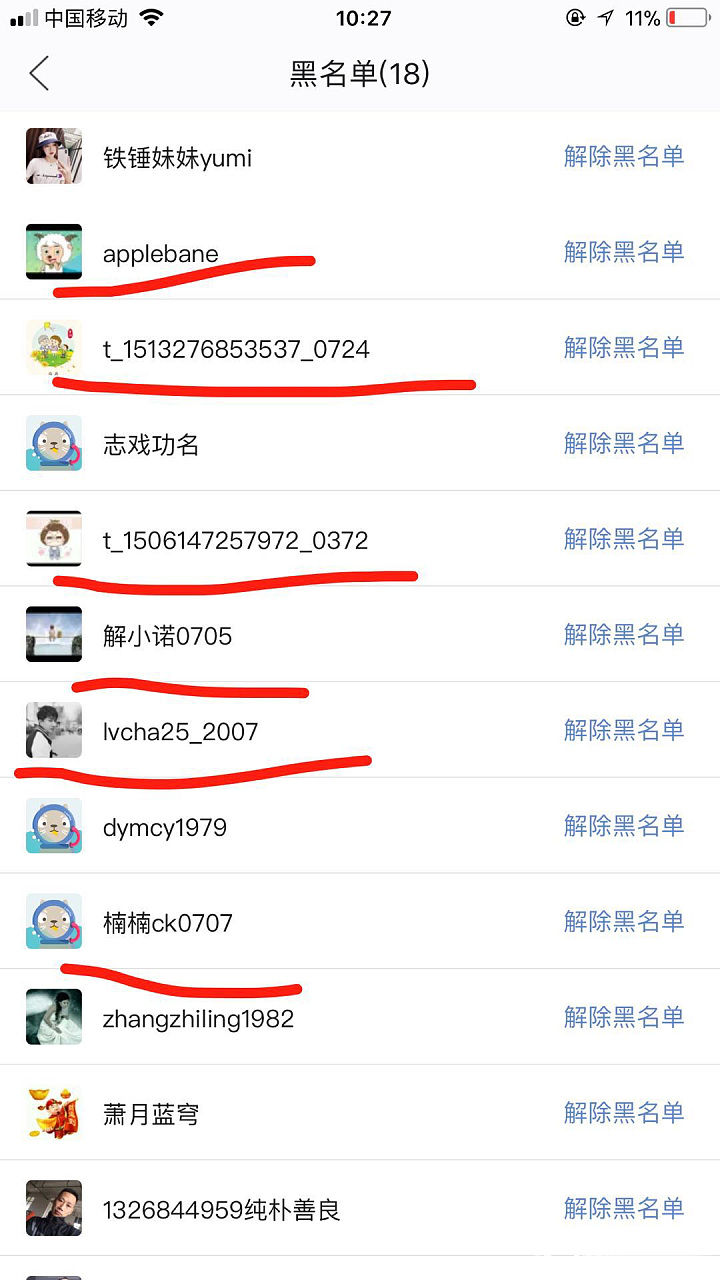The image size is (720, 1280).
Task: Tap 解除黑名单 beside 志戏功名
Action: click(623, 443)
